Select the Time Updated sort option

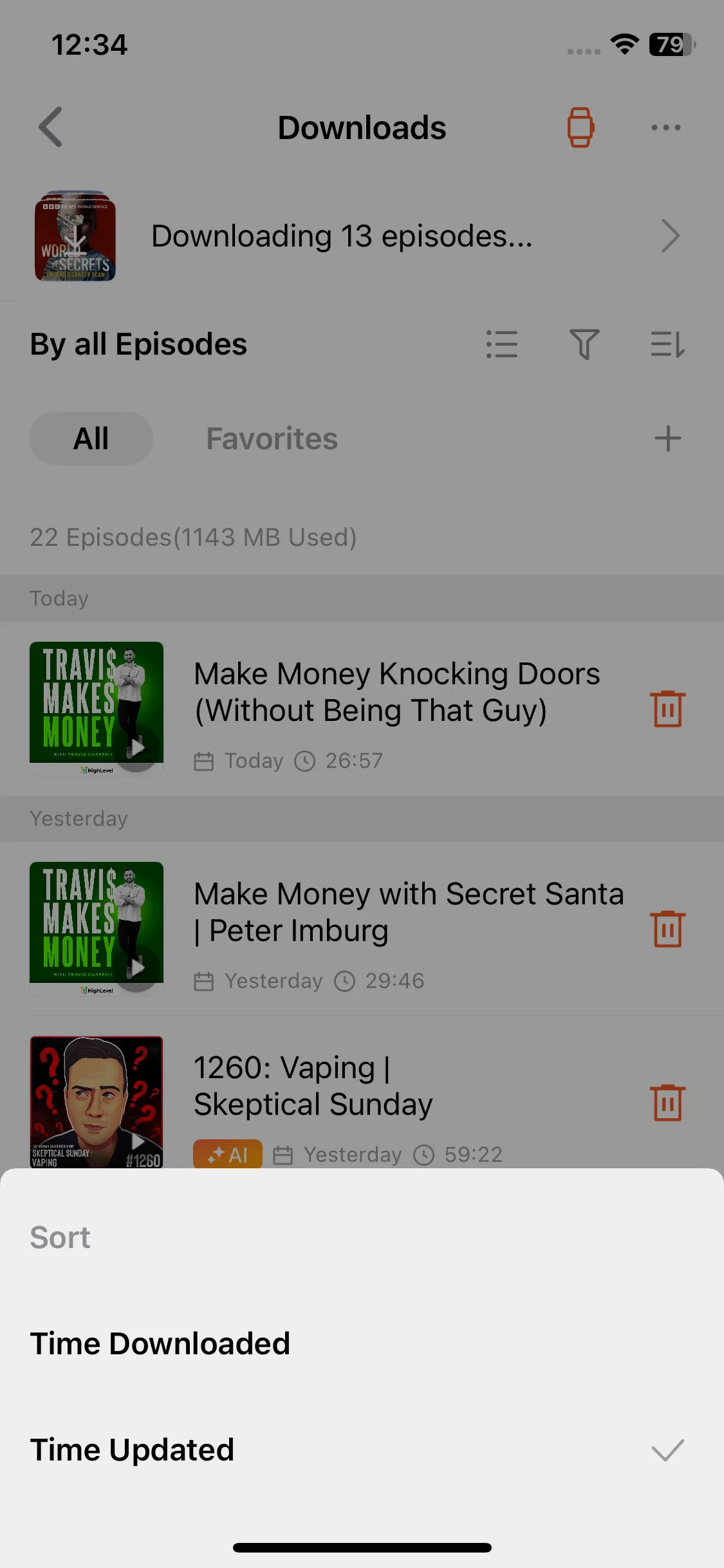[x=132, y=1450]
